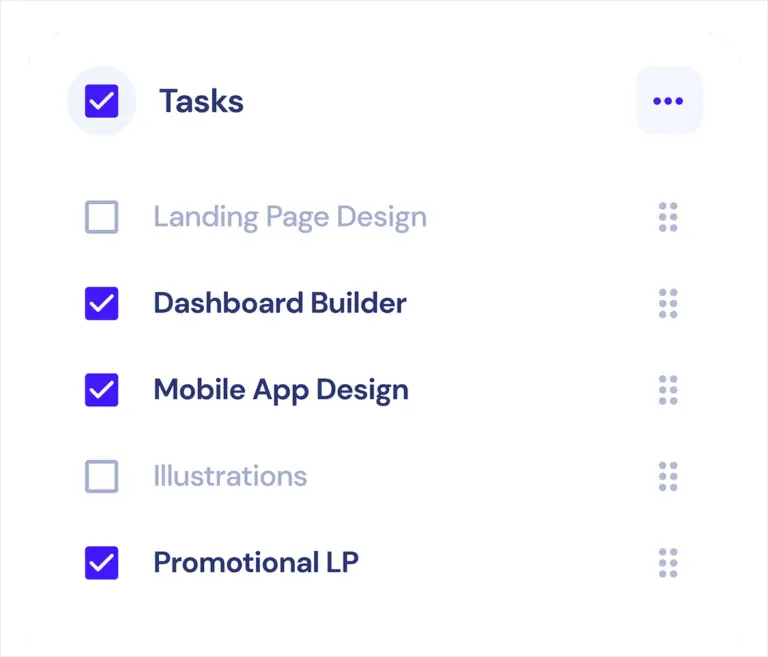Uncheck the Dashboard Builder task
The height and width of the screenshot is (657, 768).
(x=102, y=303)
